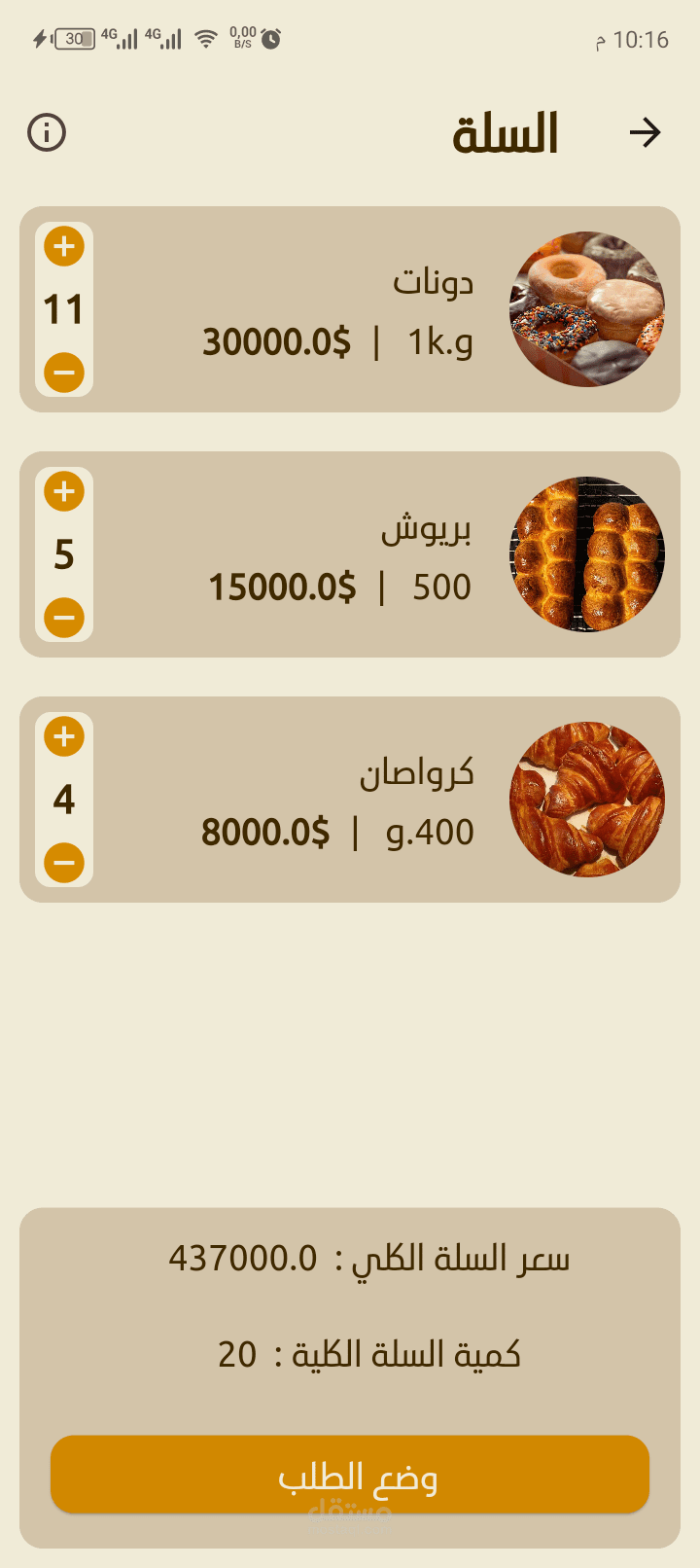Tap the وضع الطلب button to place the order

[x=350, y=1475]
